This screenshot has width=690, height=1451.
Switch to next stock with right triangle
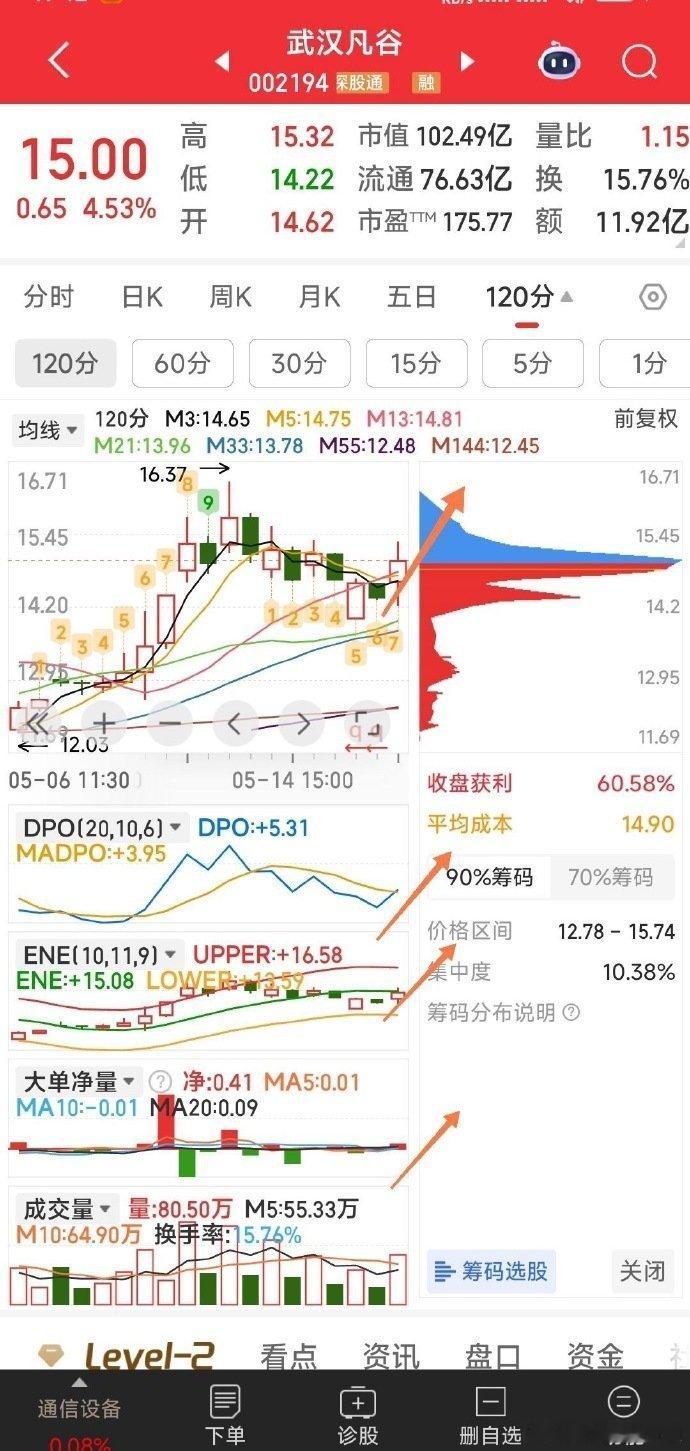[466, 62]
